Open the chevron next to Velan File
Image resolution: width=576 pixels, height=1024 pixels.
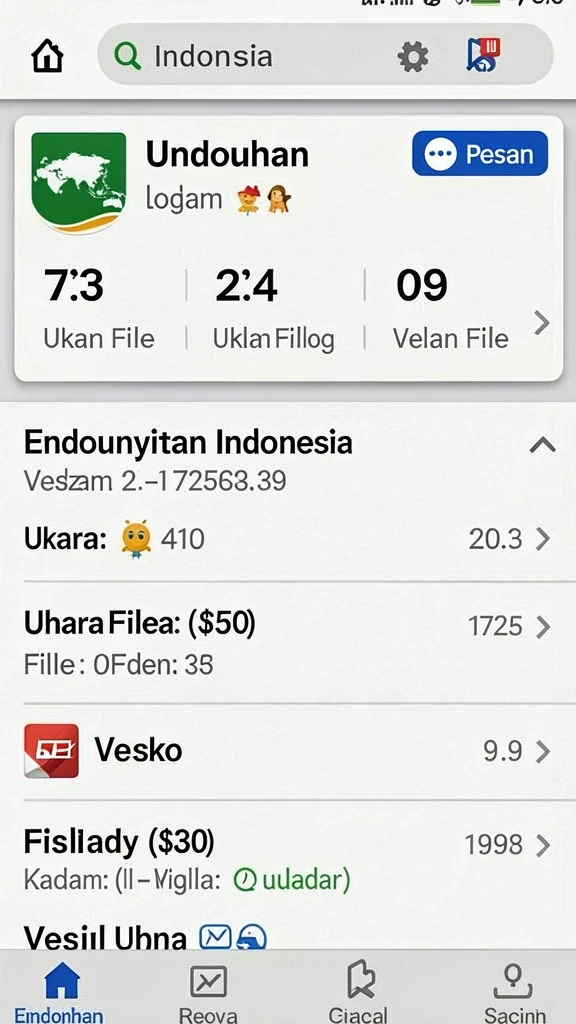tap(541, 323)
